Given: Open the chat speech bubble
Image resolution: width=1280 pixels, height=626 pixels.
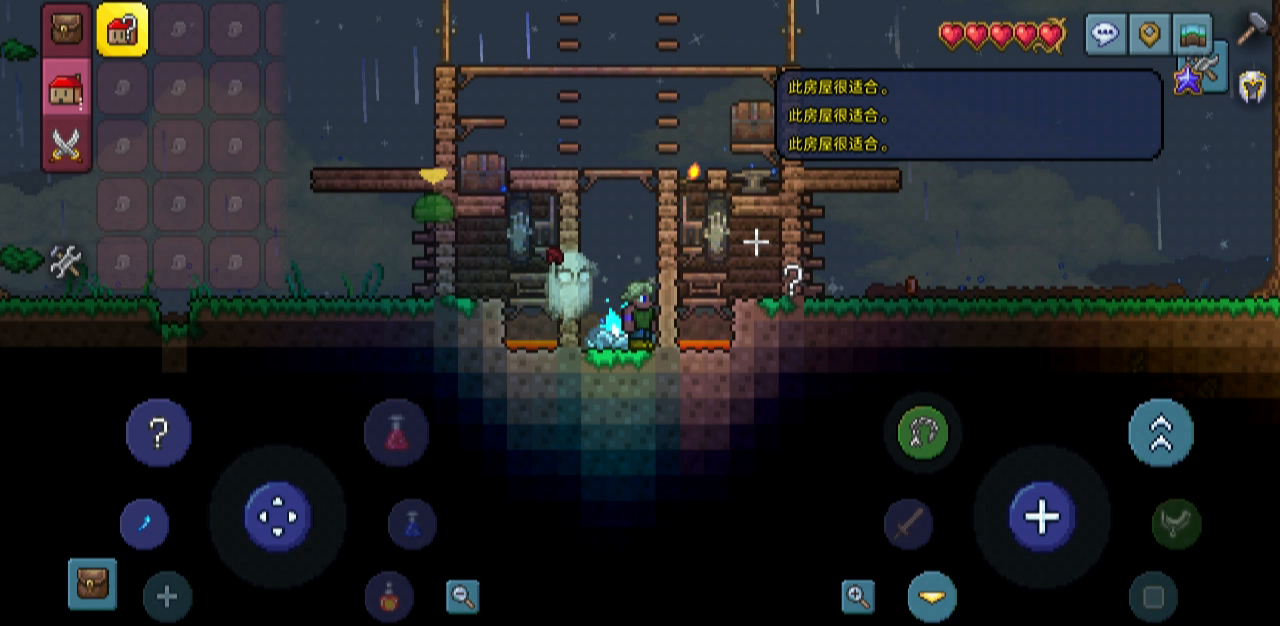Looking at the screenshot, I should click(1105, 35).
